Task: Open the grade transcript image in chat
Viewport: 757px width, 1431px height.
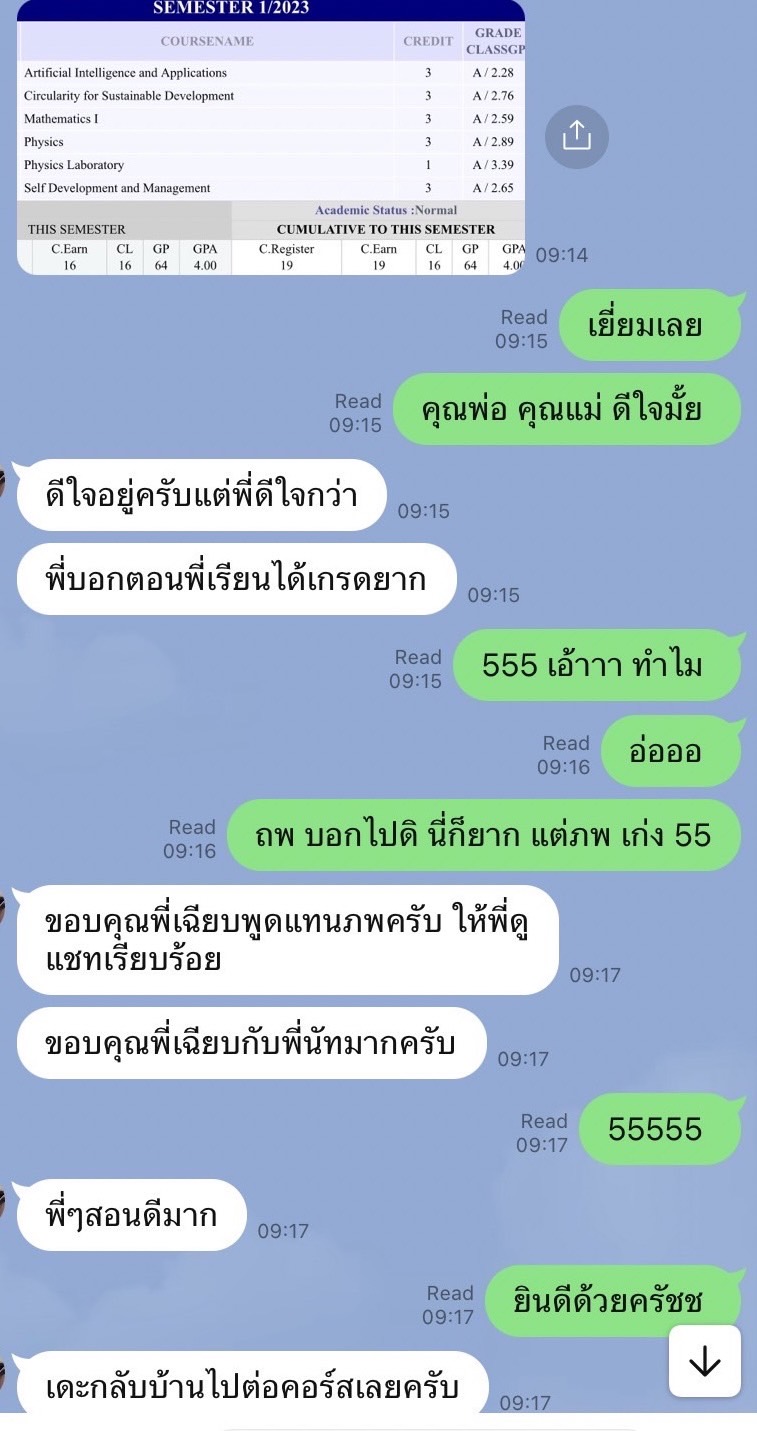Action: pyautogui.click(x=271, y=137)
